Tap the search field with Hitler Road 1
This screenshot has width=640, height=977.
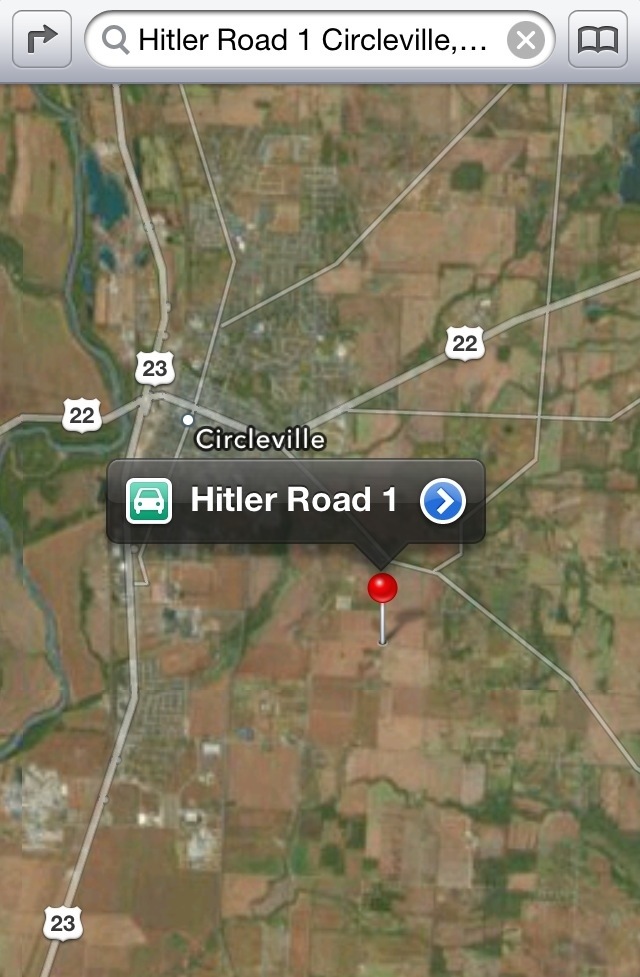click(x=310, y=41)
